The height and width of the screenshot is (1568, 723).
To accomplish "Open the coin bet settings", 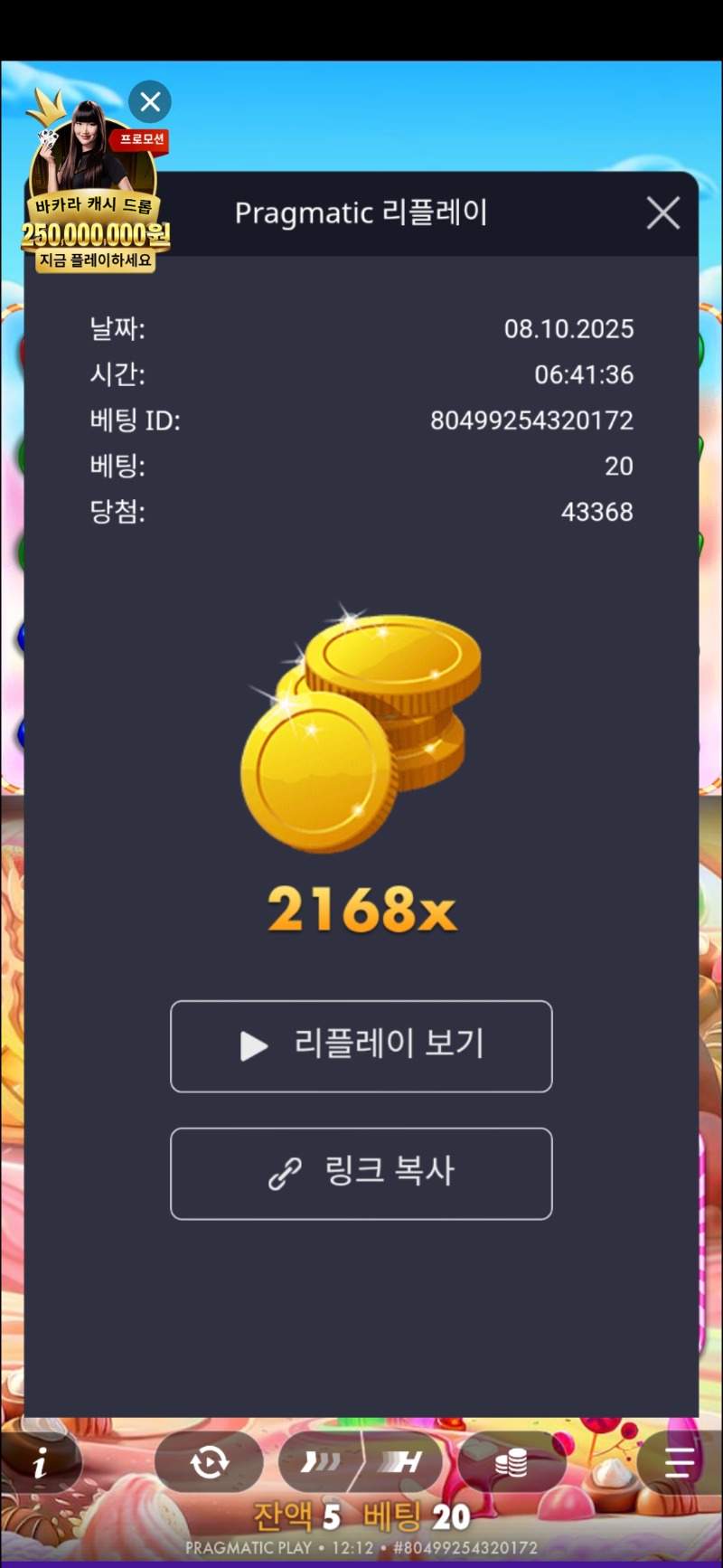I will pos(512,1462).
